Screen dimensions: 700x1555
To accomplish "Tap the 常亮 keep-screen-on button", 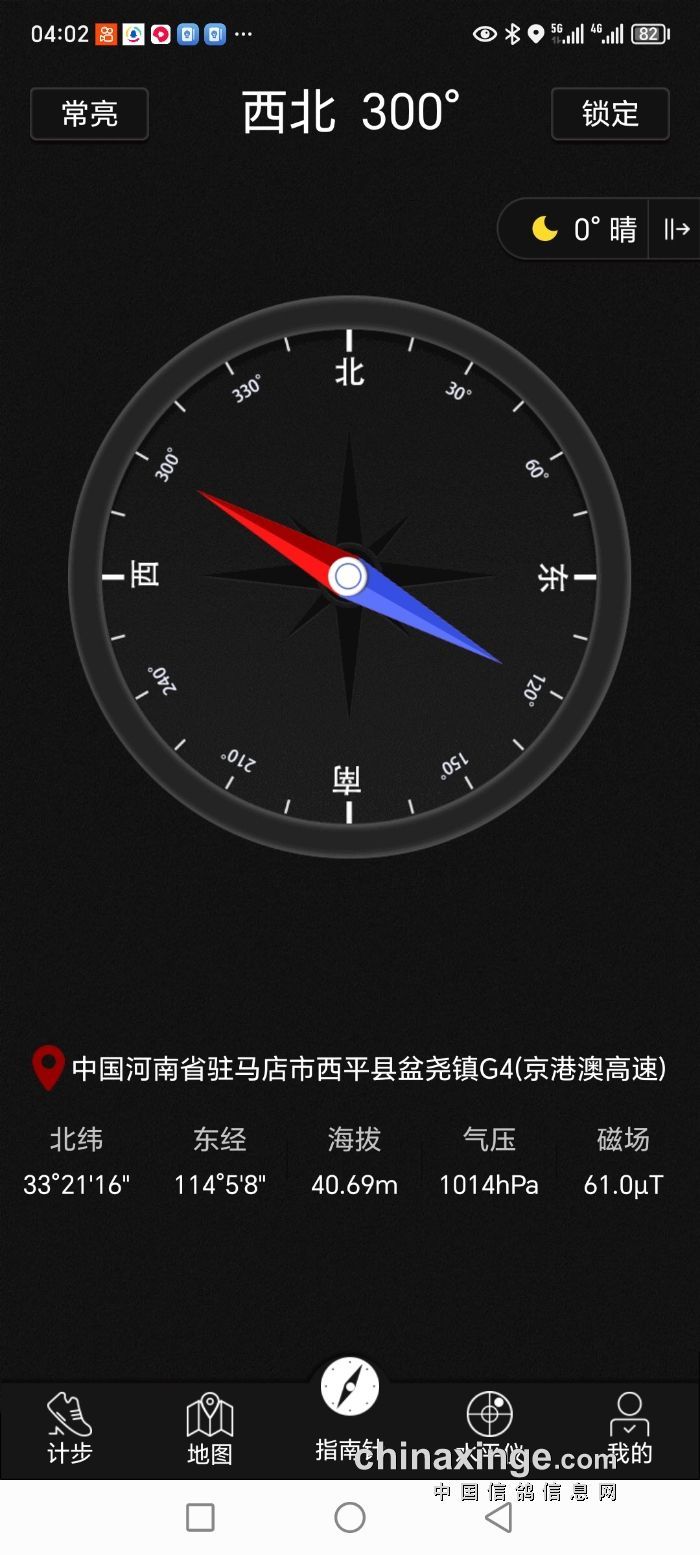I will click(x=90, y=114).
